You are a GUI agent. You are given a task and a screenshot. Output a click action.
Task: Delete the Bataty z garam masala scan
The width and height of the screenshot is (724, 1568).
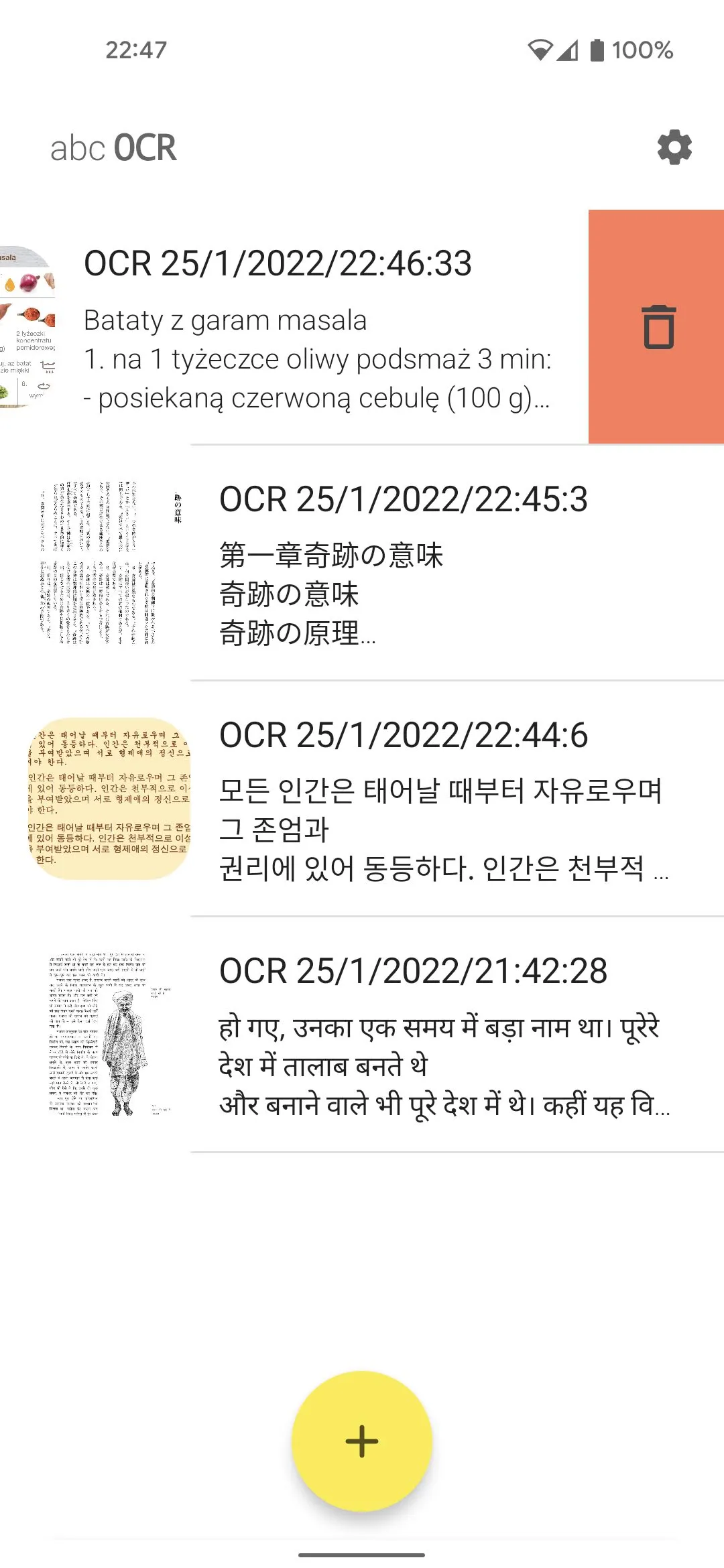(x=658, y=327)
